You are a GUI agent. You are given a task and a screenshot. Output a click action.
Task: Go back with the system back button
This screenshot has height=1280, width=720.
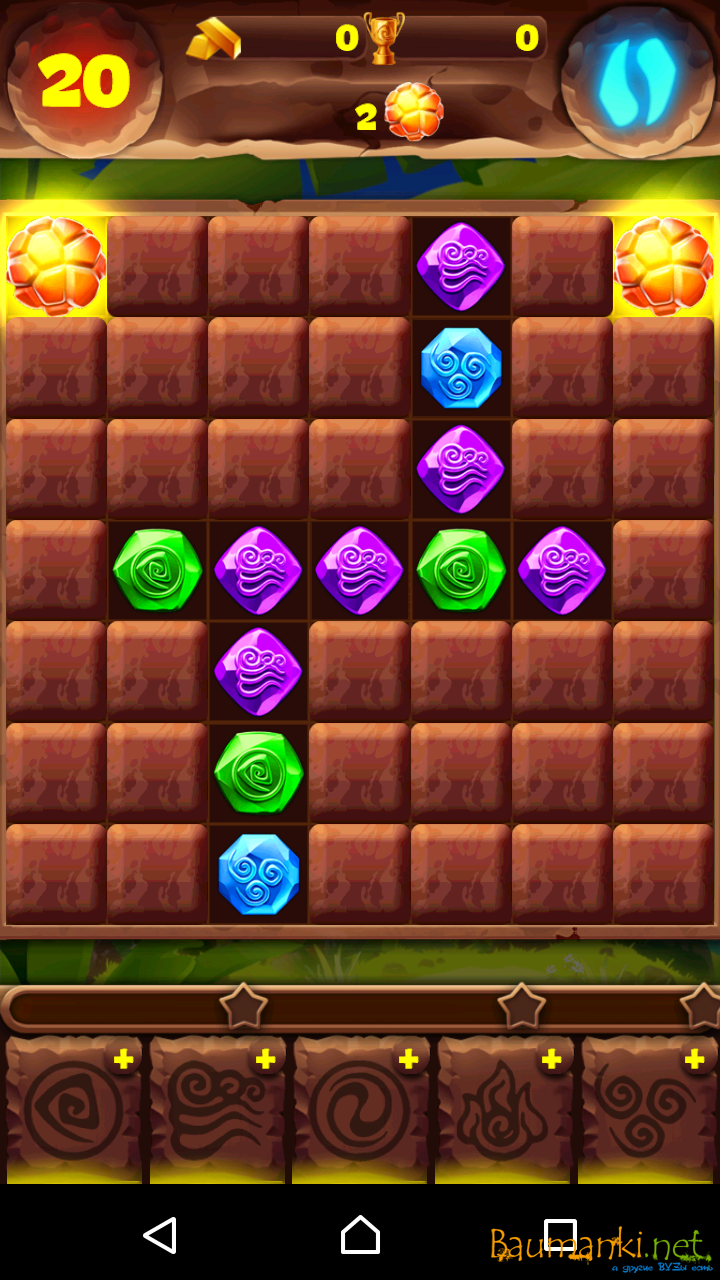coord(160,1235)
